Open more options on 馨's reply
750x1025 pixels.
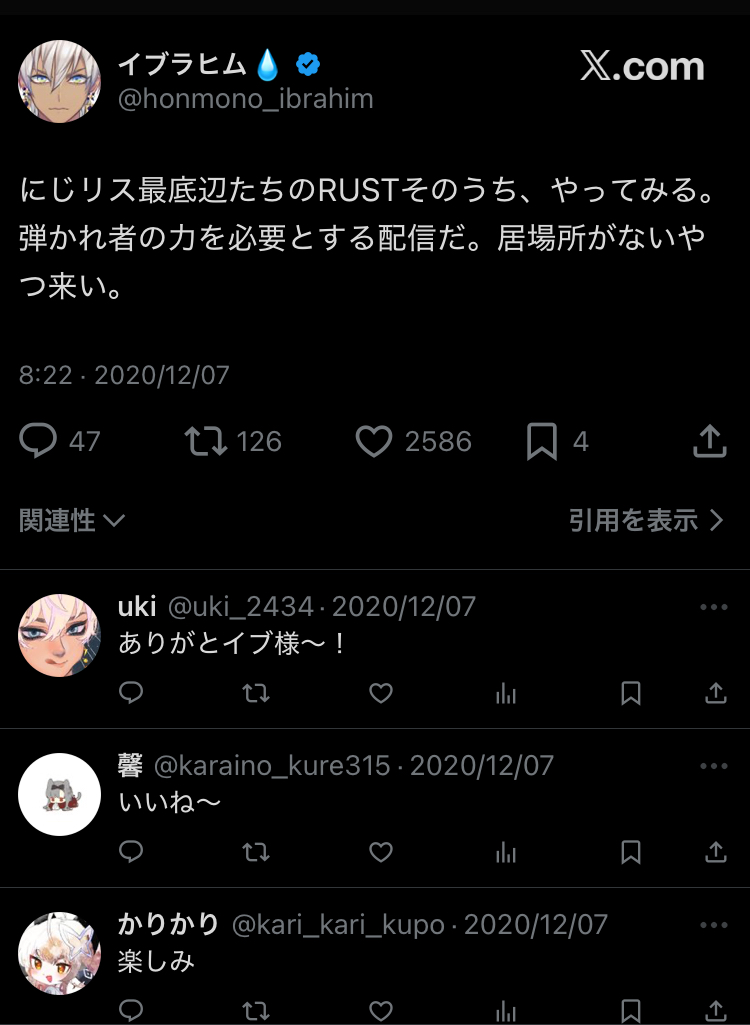pos(714,766)
